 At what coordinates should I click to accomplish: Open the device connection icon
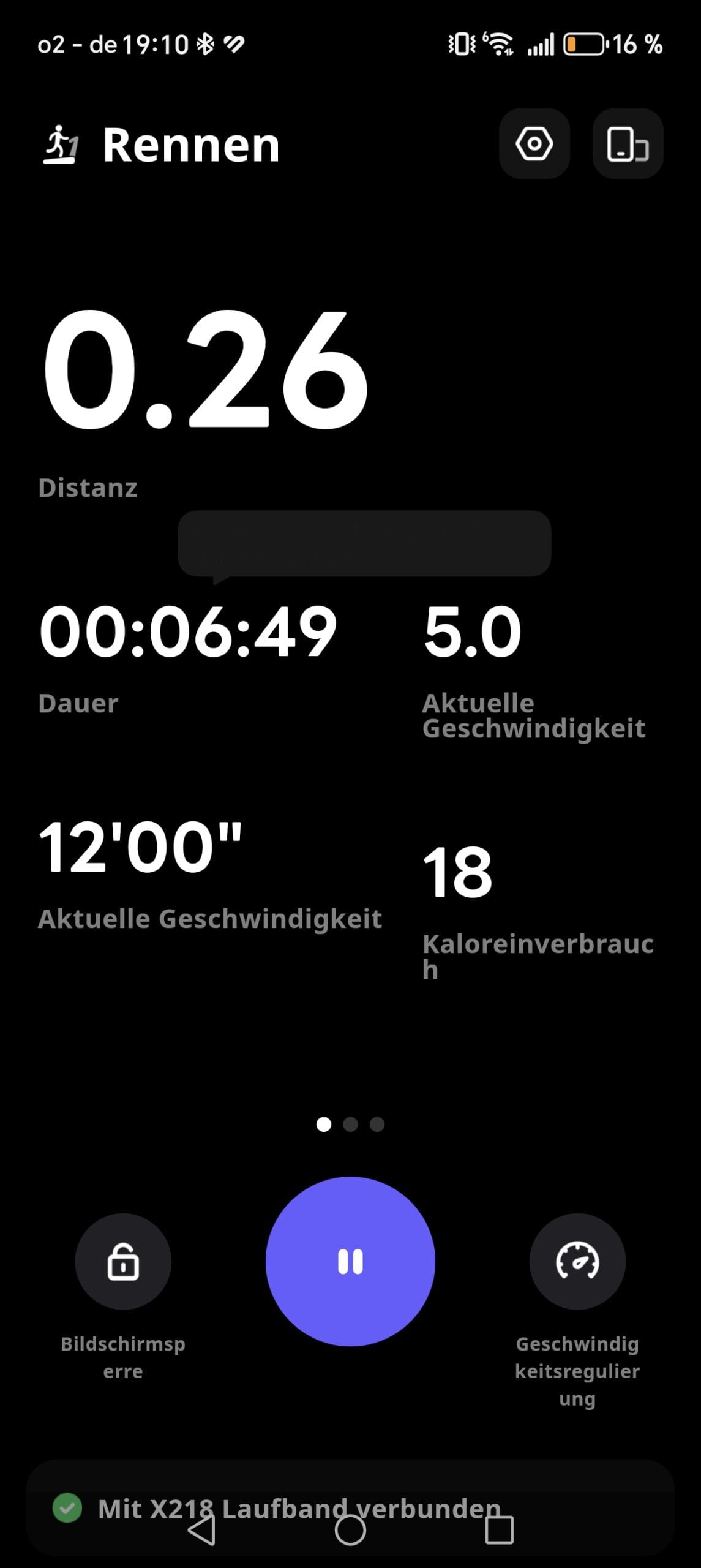(628, 144)
